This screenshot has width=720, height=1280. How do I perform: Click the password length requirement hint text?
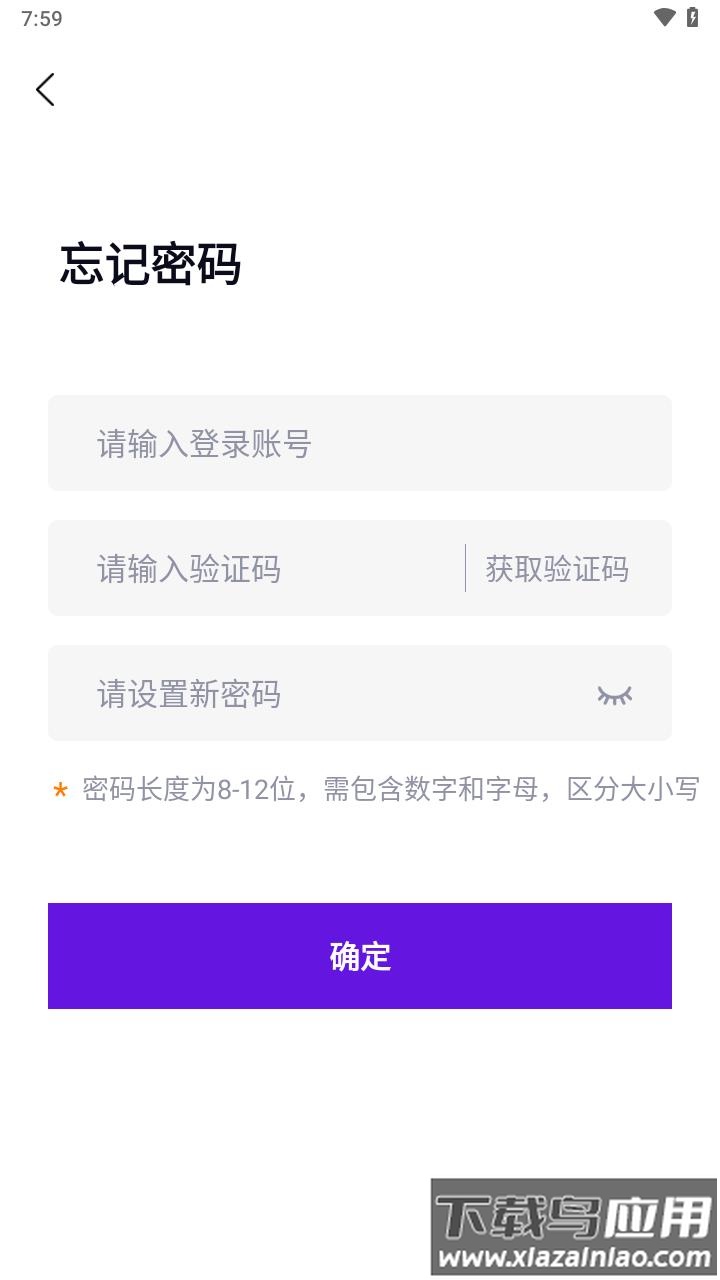point(390,790)
